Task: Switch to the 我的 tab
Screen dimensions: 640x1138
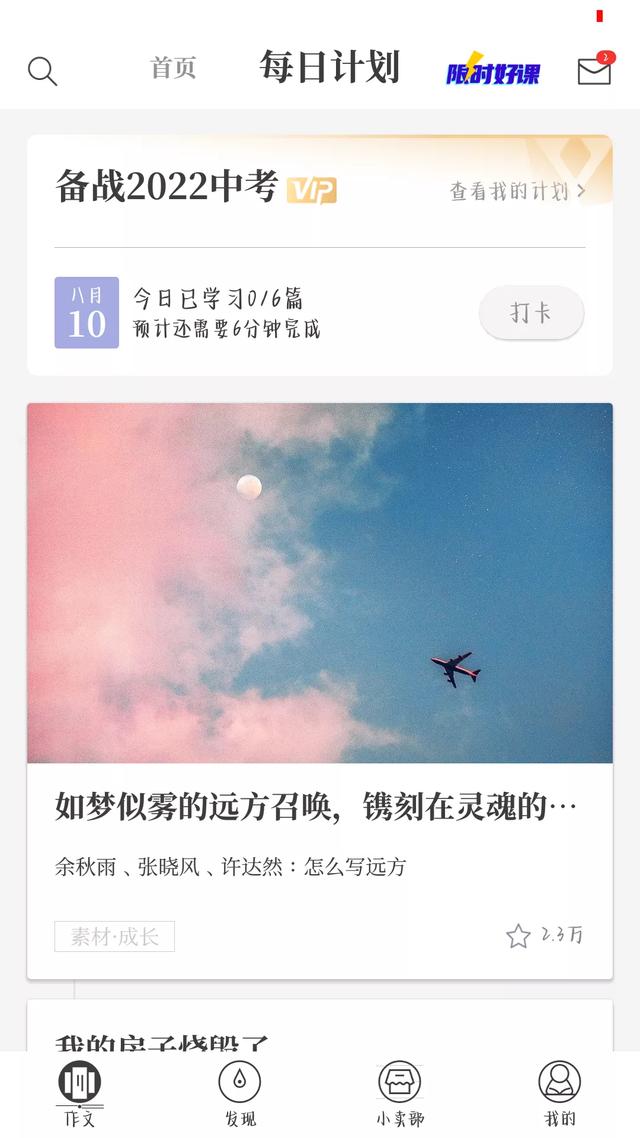Action: 559,1093
